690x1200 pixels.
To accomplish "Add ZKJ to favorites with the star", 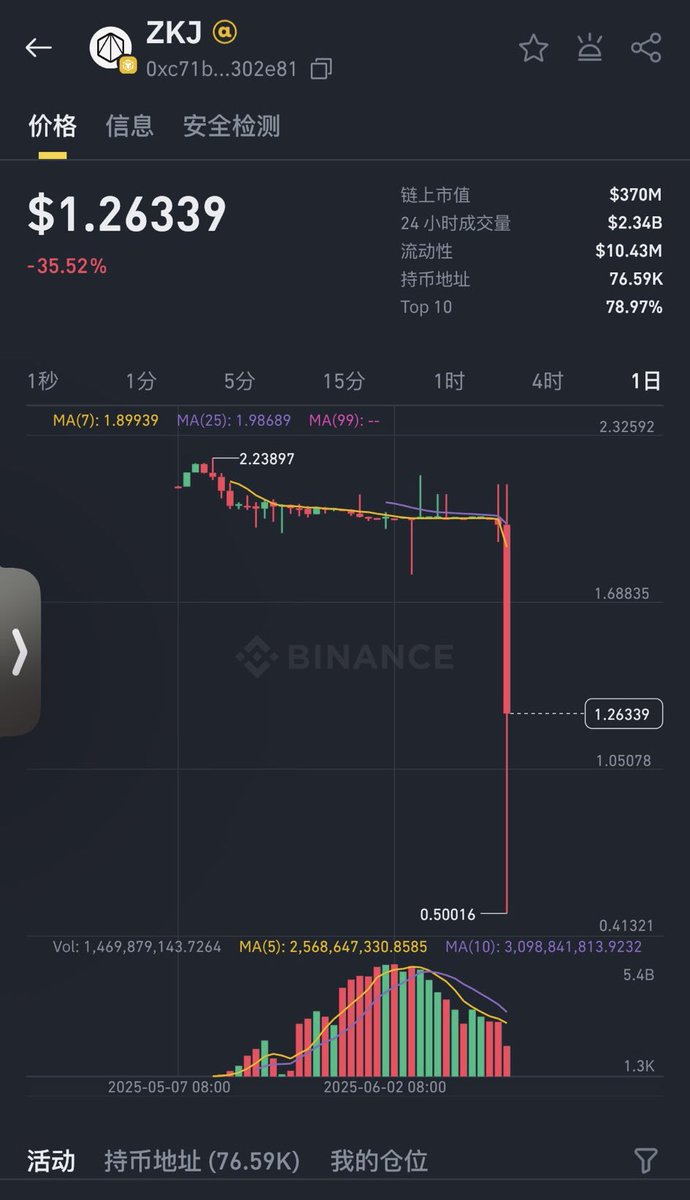I will (x=533, y=48).
